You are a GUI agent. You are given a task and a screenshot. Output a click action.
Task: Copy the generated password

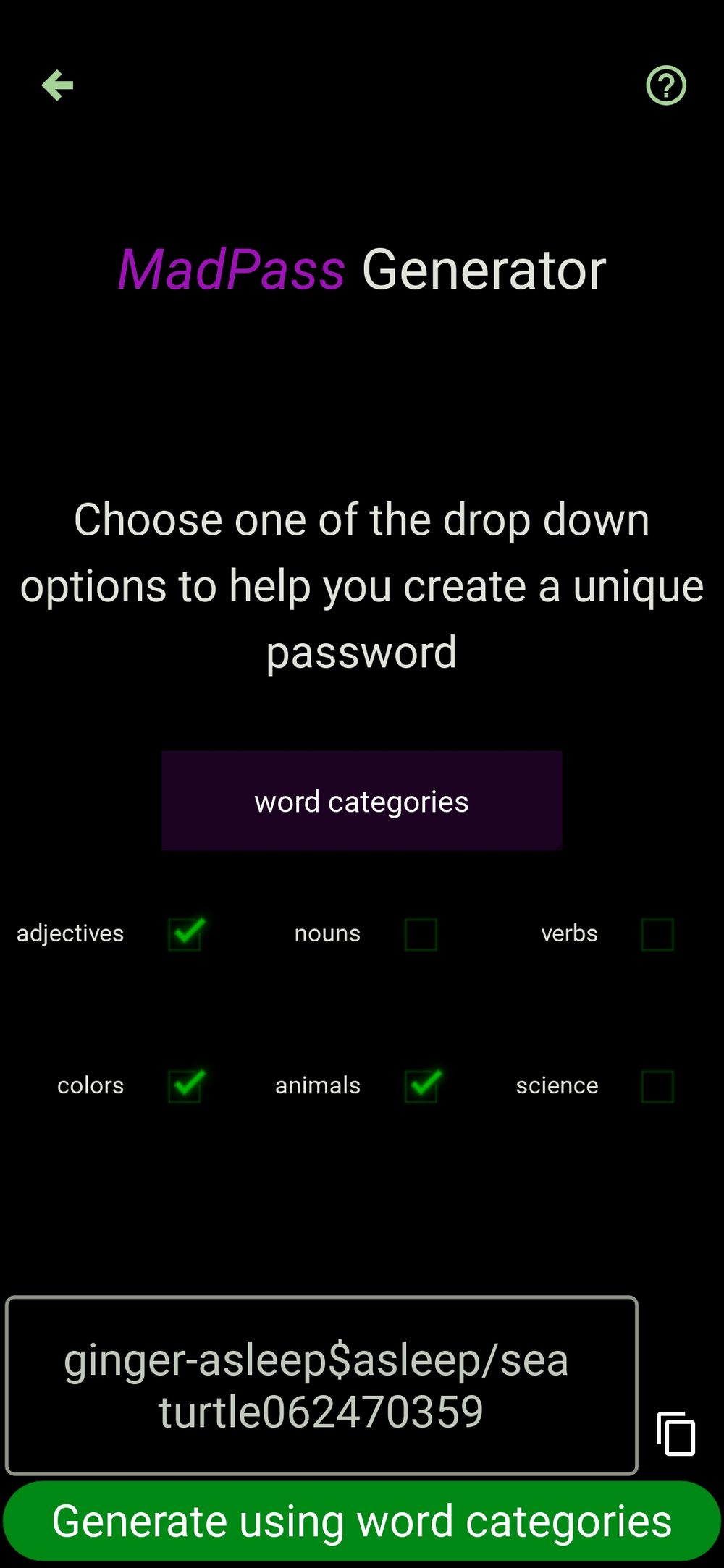click(x=675, y=1433)
